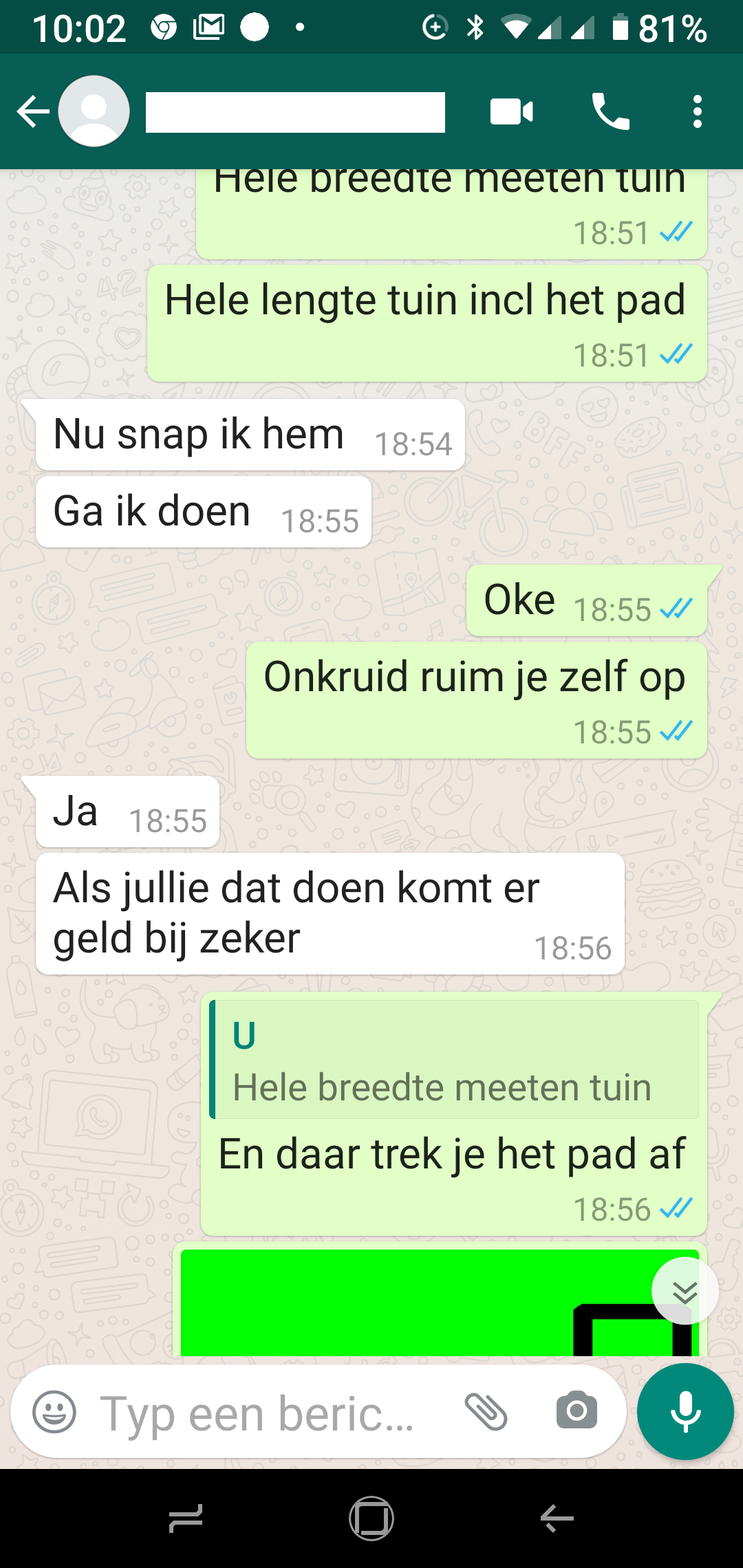The width and height of the screenshot is (743, 1568).
Task: Open the camera to send a photo
Action: point(577,1412)
